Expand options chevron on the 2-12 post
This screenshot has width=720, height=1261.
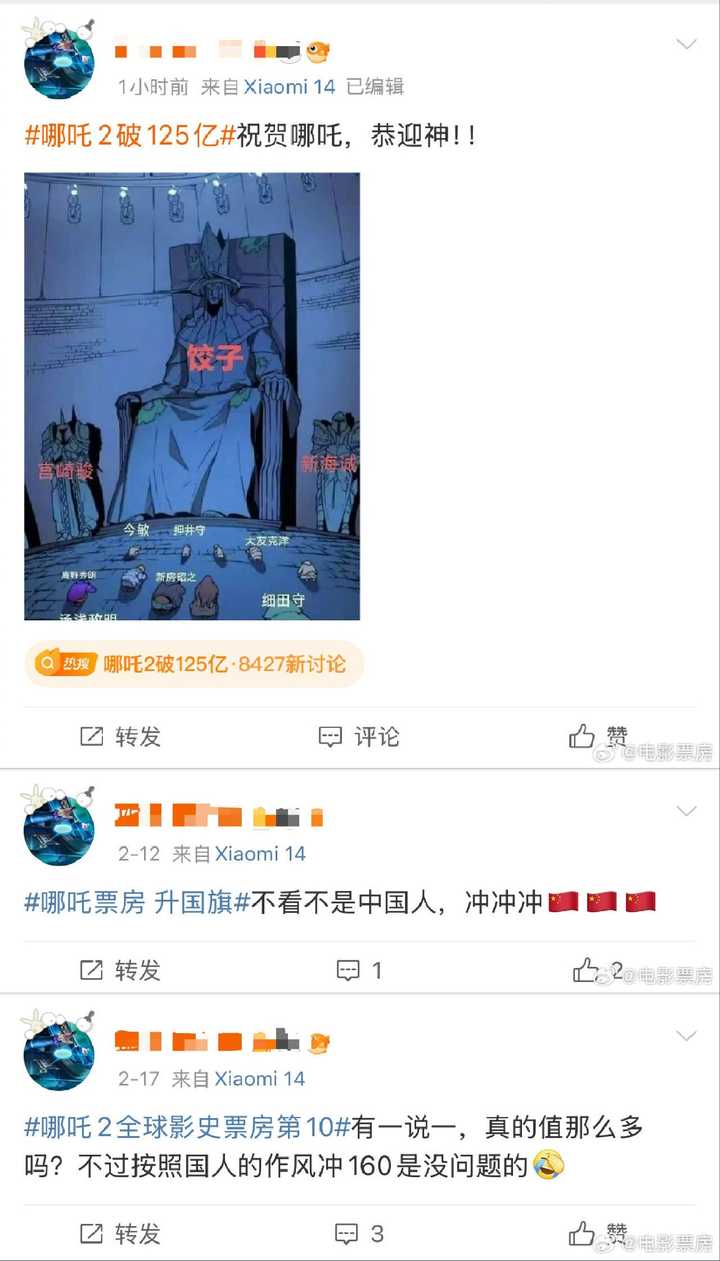pyautogui.click(x=686, y=811)
